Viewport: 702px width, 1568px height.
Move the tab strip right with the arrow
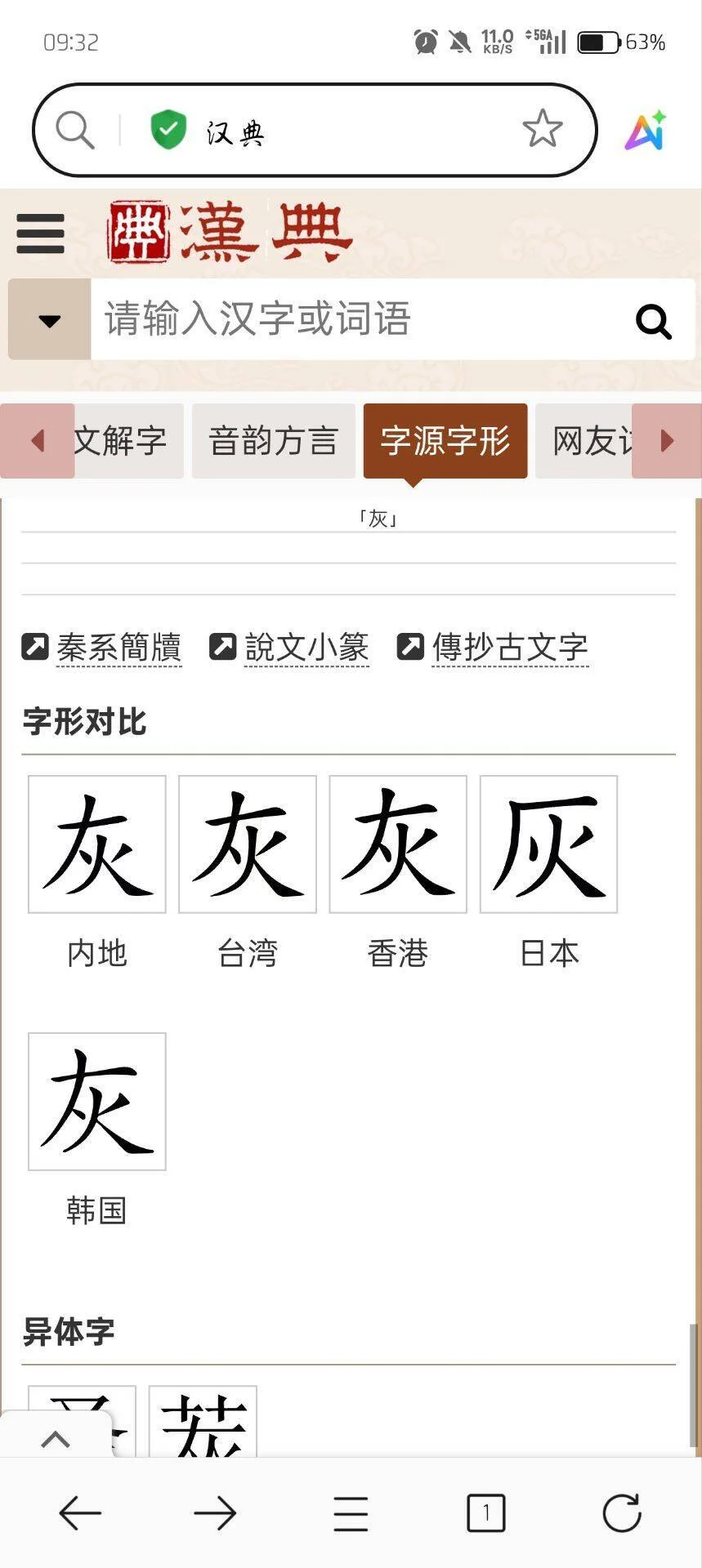pyautogui.click(x=667, y=441)
